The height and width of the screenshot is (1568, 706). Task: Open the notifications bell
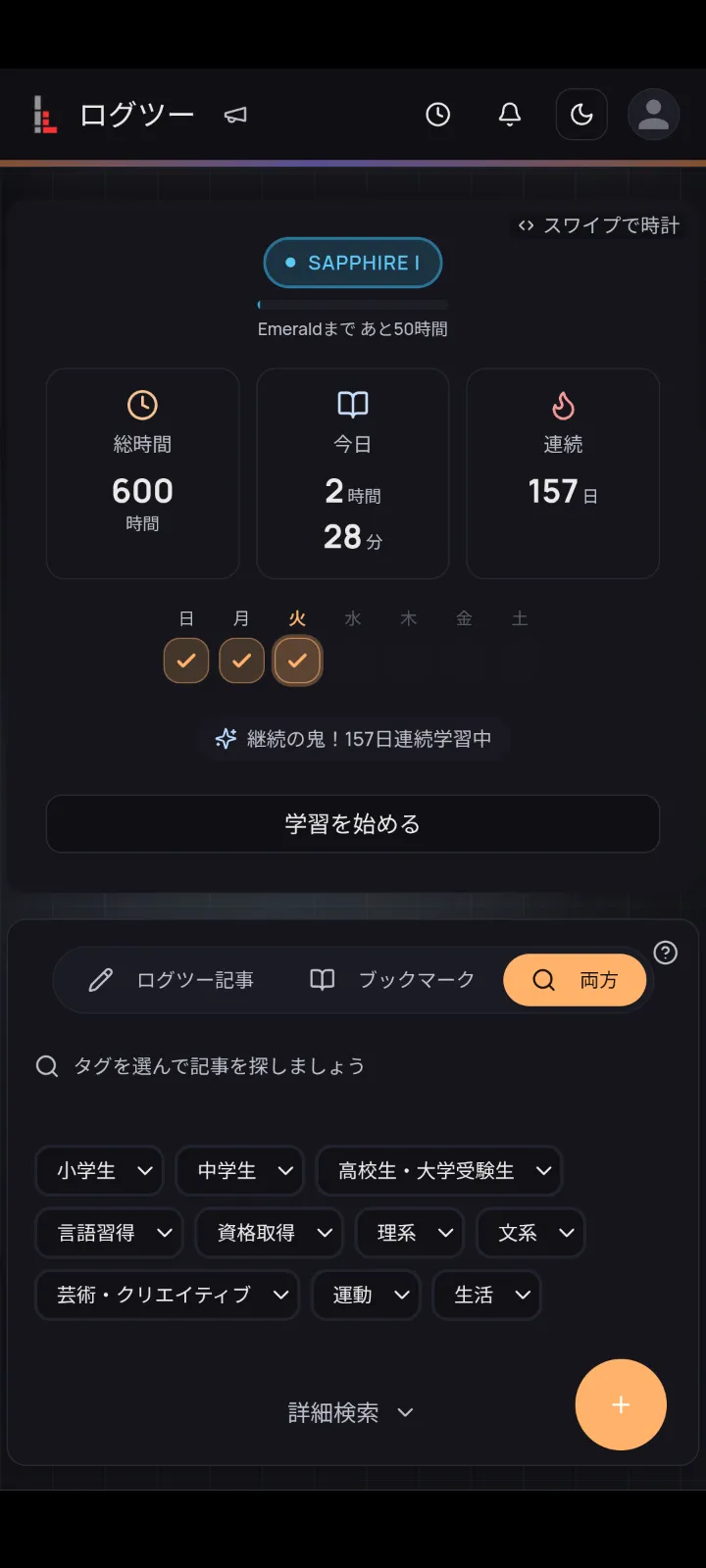tap(510, 115)
